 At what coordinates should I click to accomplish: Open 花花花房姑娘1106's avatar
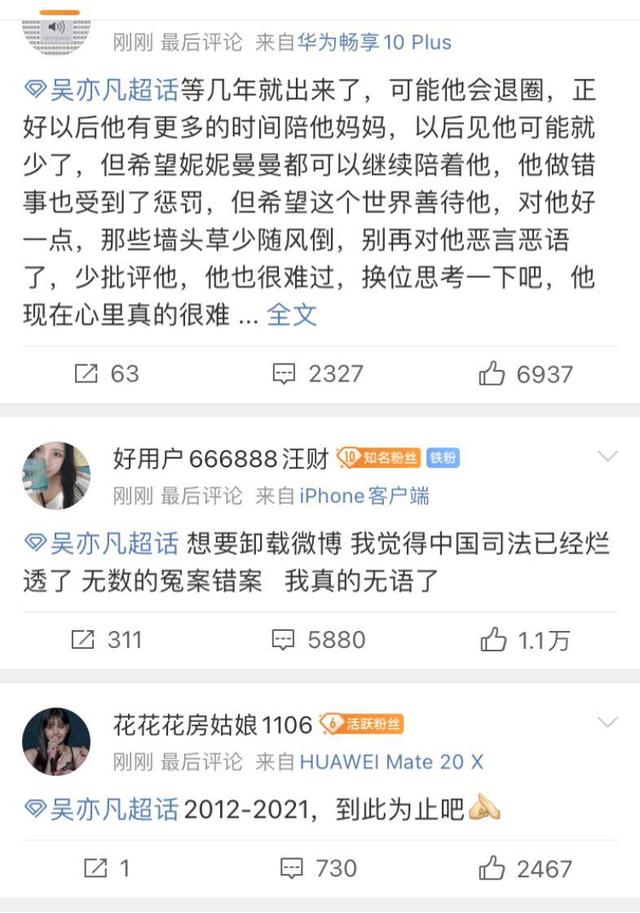(57, 742)
